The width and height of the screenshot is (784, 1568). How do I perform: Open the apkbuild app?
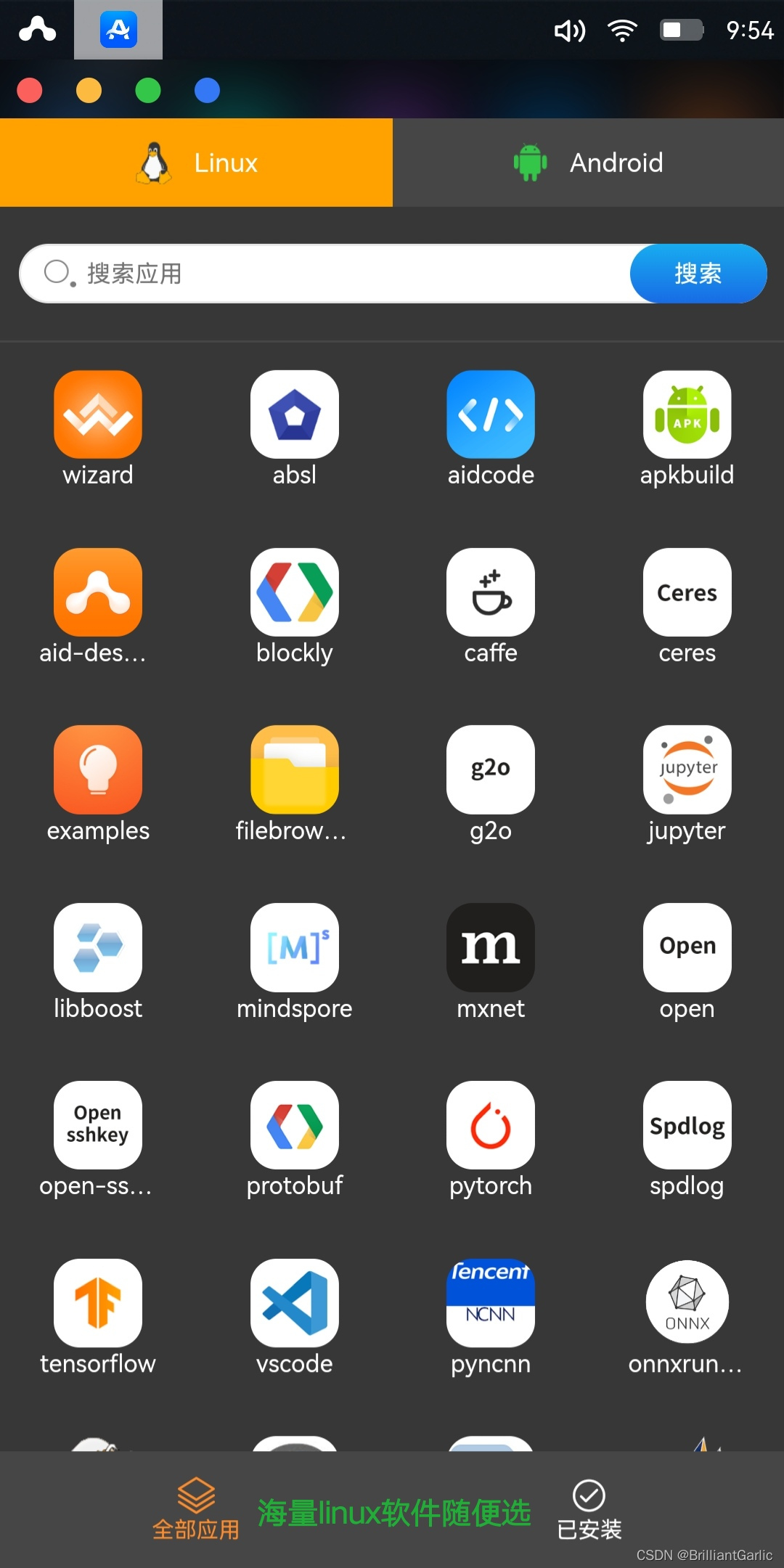[x=686, y=414]
